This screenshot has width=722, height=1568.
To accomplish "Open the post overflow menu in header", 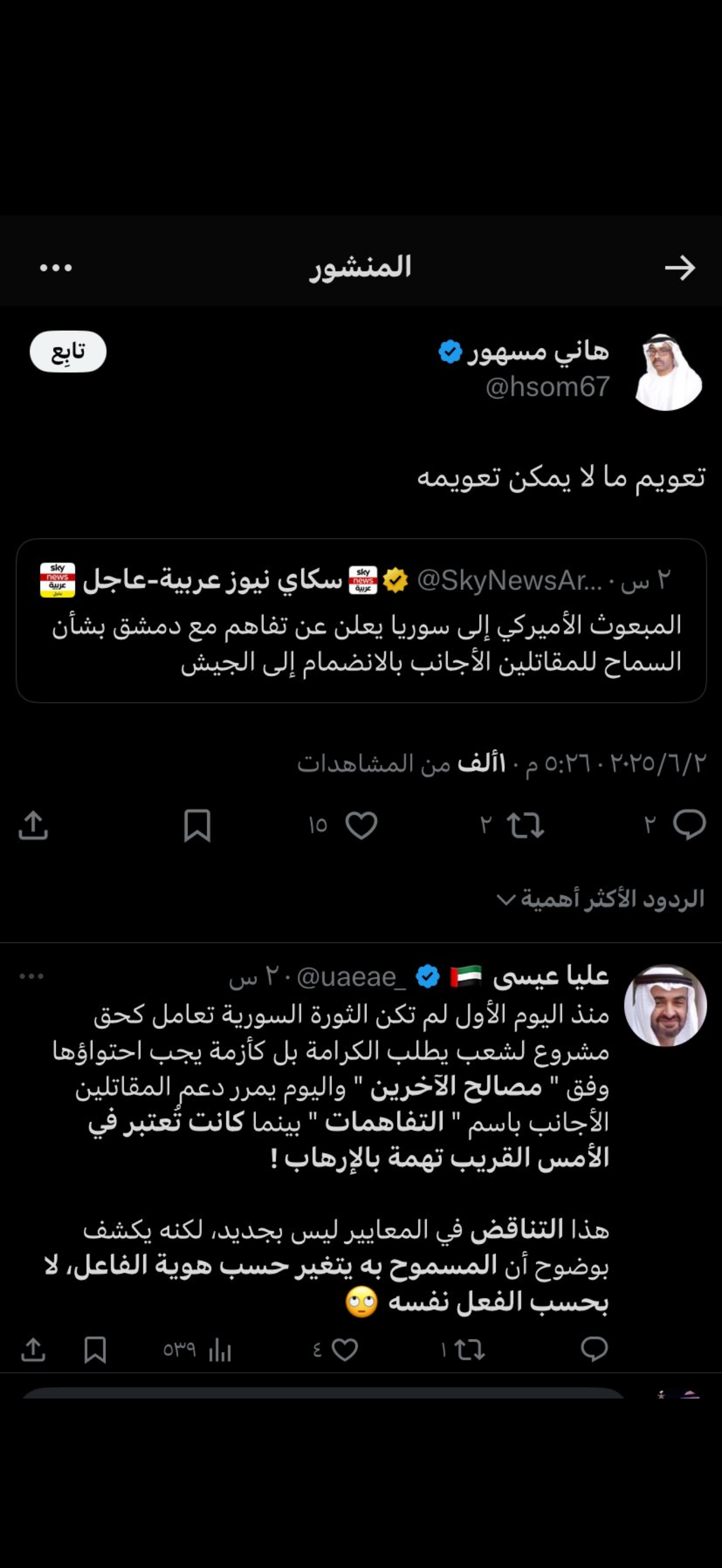I will (55, 268).
